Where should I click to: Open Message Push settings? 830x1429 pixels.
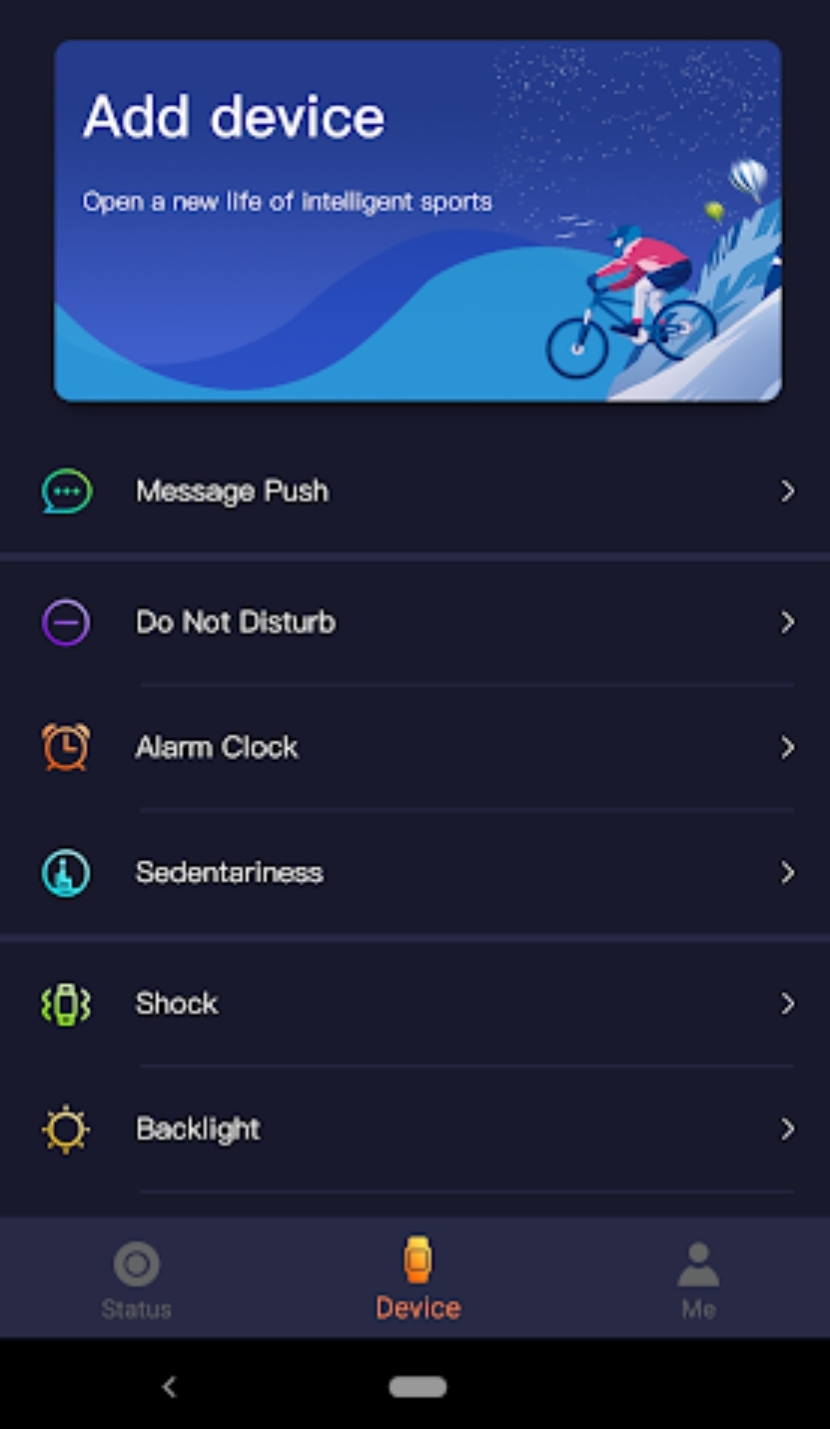(x=415, y=491)
